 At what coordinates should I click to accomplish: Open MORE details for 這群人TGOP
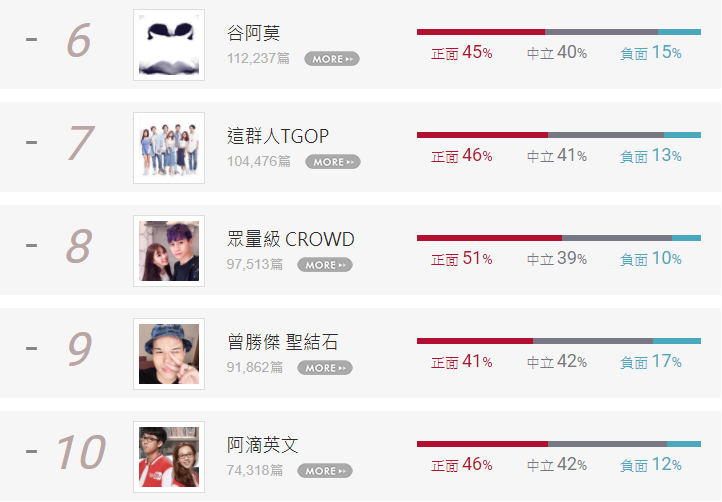pos(332,162)
